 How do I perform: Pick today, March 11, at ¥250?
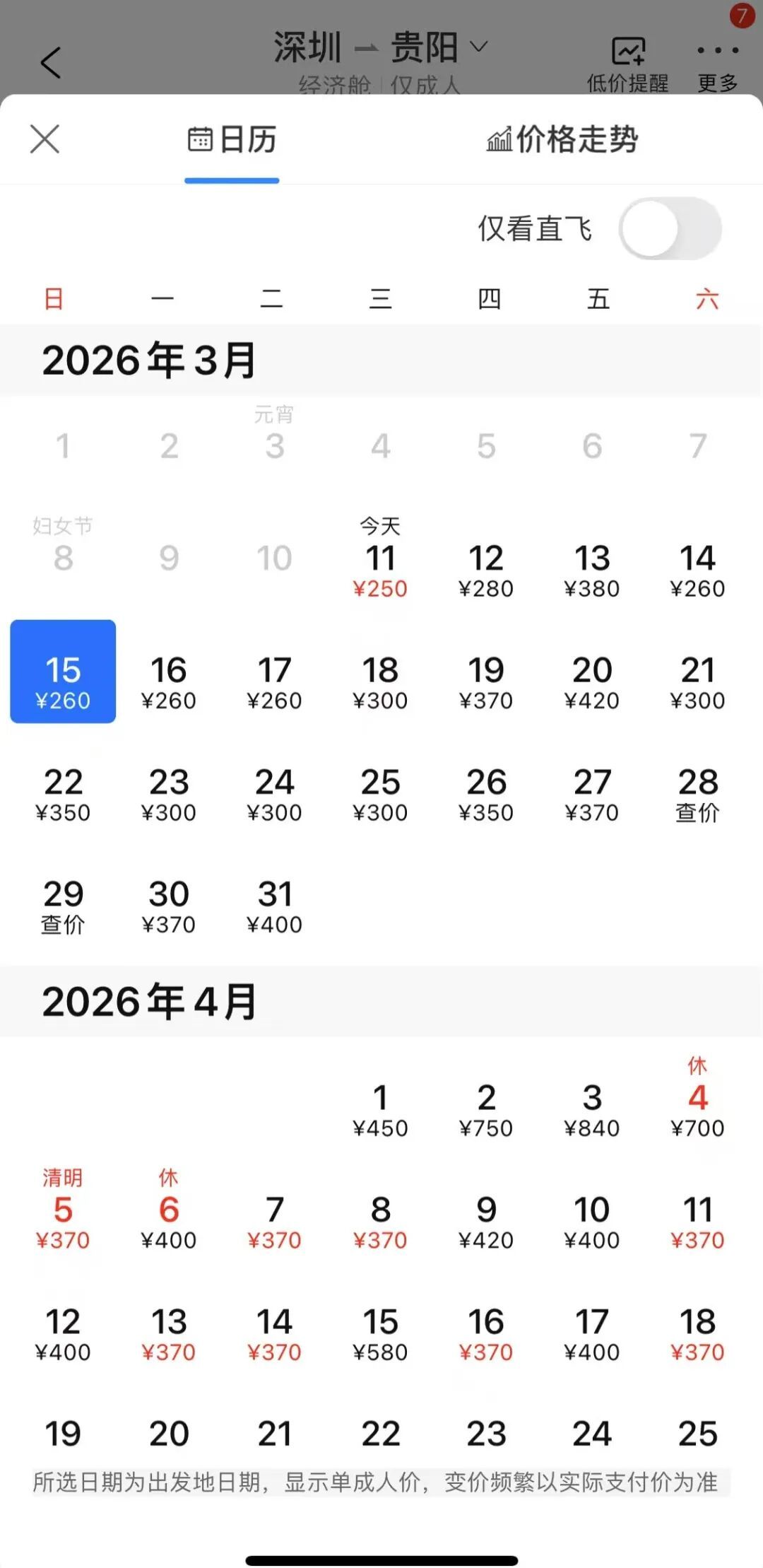(x=380, y=570)
